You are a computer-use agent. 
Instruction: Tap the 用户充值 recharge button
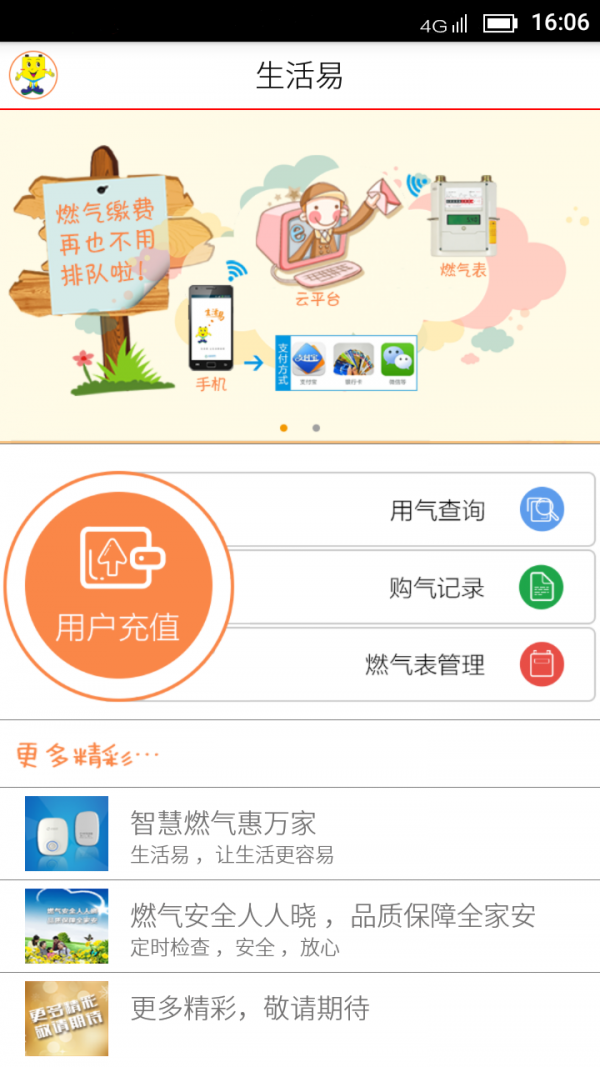118,585
